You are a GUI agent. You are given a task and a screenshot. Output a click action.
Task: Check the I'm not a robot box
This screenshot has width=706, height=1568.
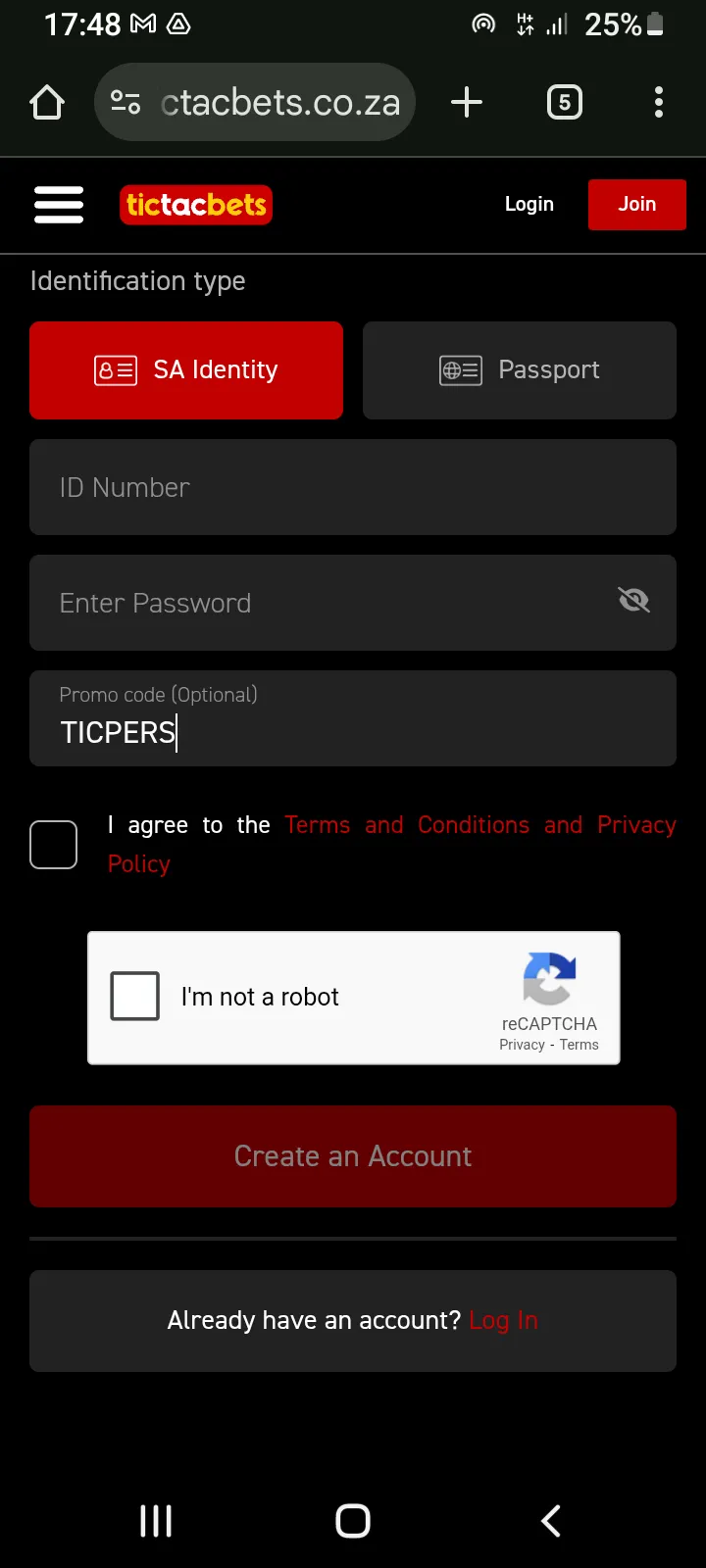[x=134, y=996]
